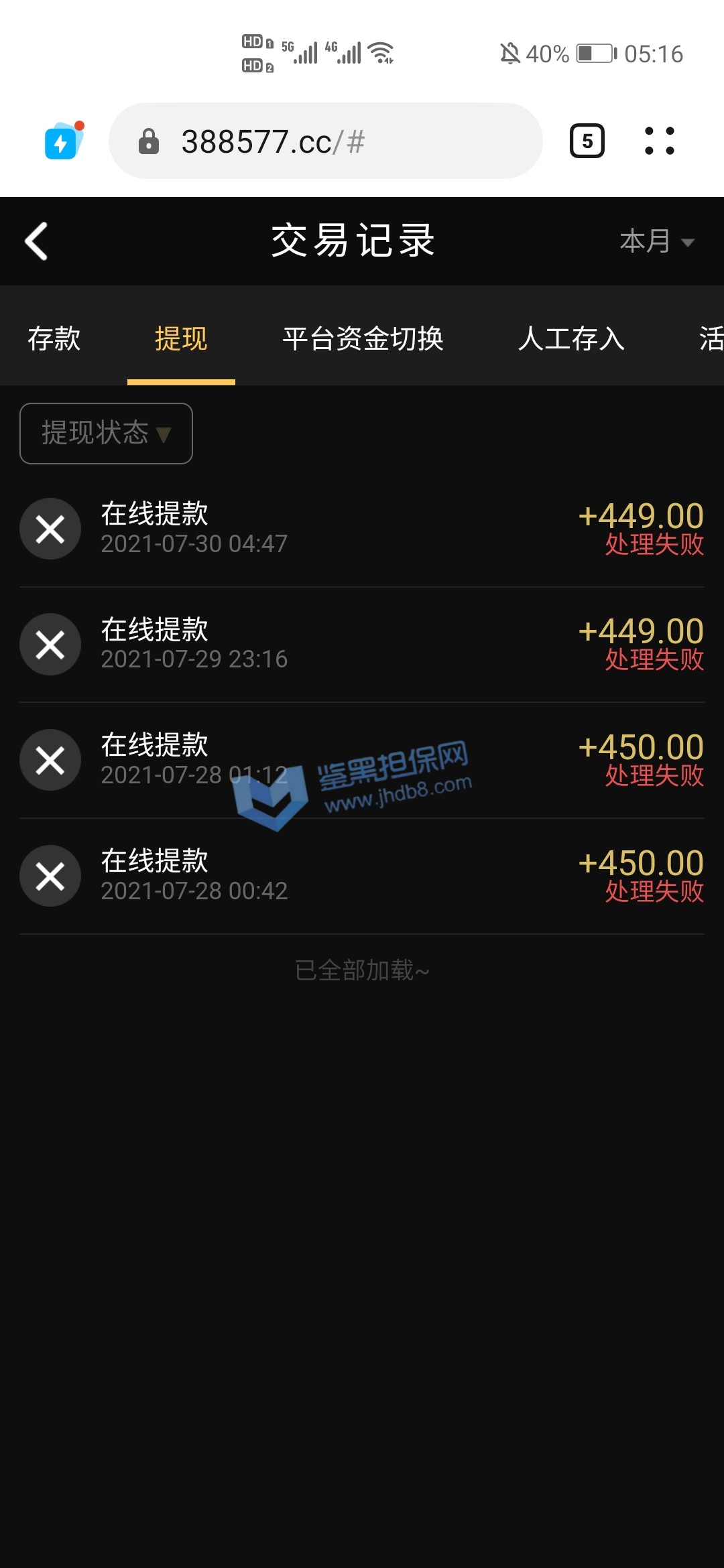Go back from the 交易记录 page
Image resolution: width=724 pixels, height=1568 pixels.
tap(37, 241)
